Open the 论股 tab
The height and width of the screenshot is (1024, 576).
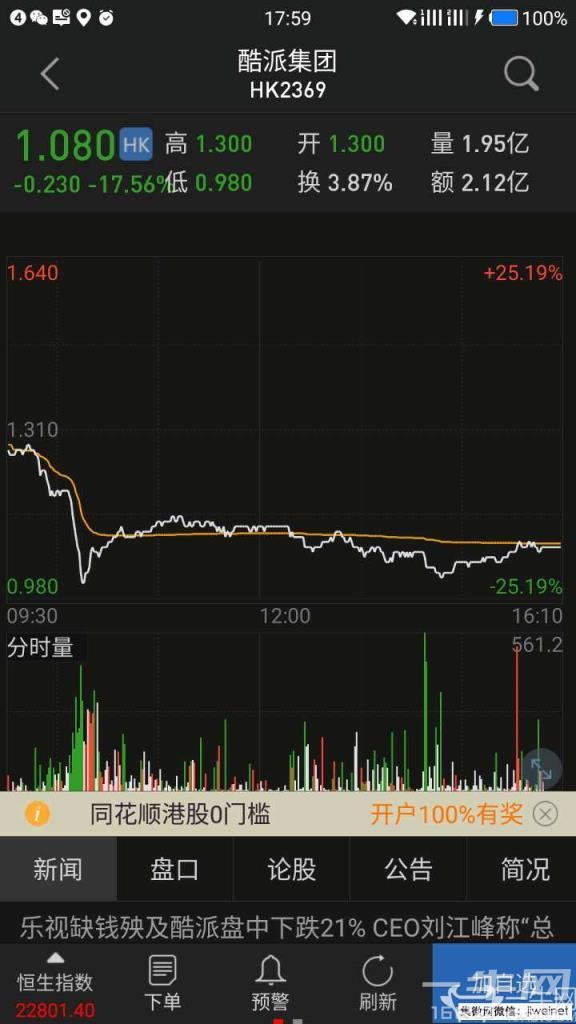[291, 869]
